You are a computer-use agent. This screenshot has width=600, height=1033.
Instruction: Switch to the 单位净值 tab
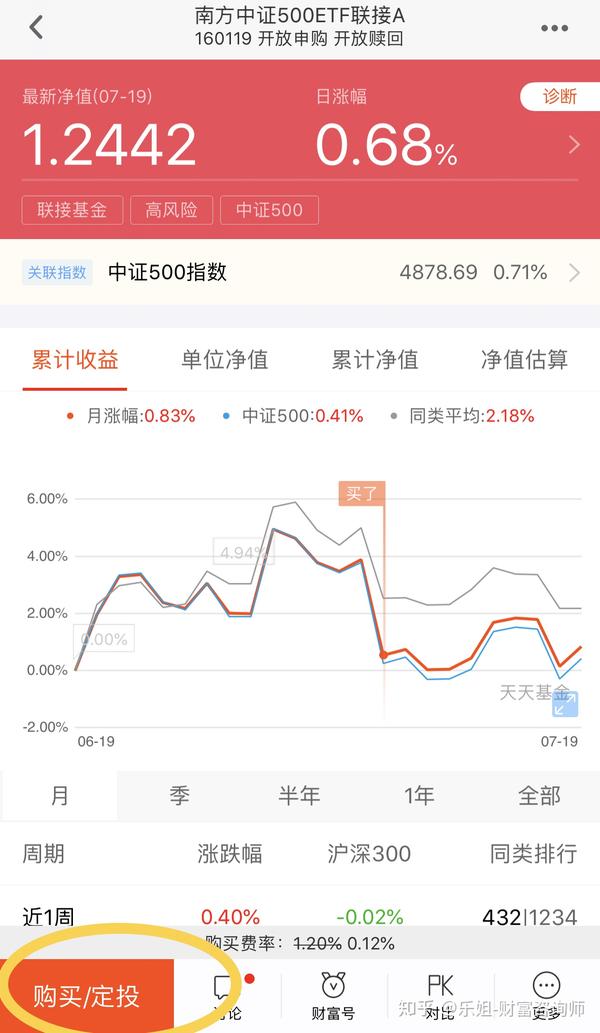click(224, 360)
